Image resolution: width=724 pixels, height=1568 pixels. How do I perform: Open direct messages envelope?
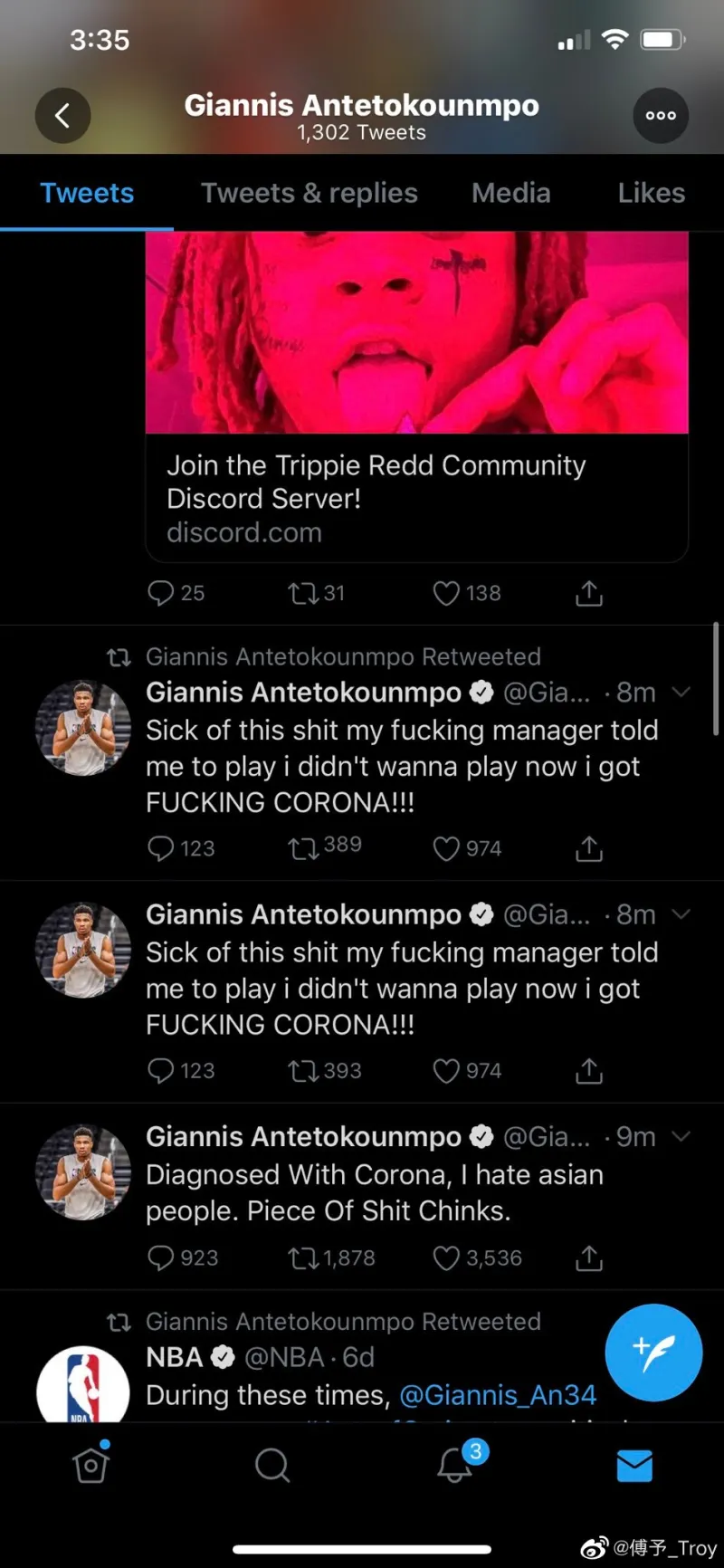click(634, 1466)
